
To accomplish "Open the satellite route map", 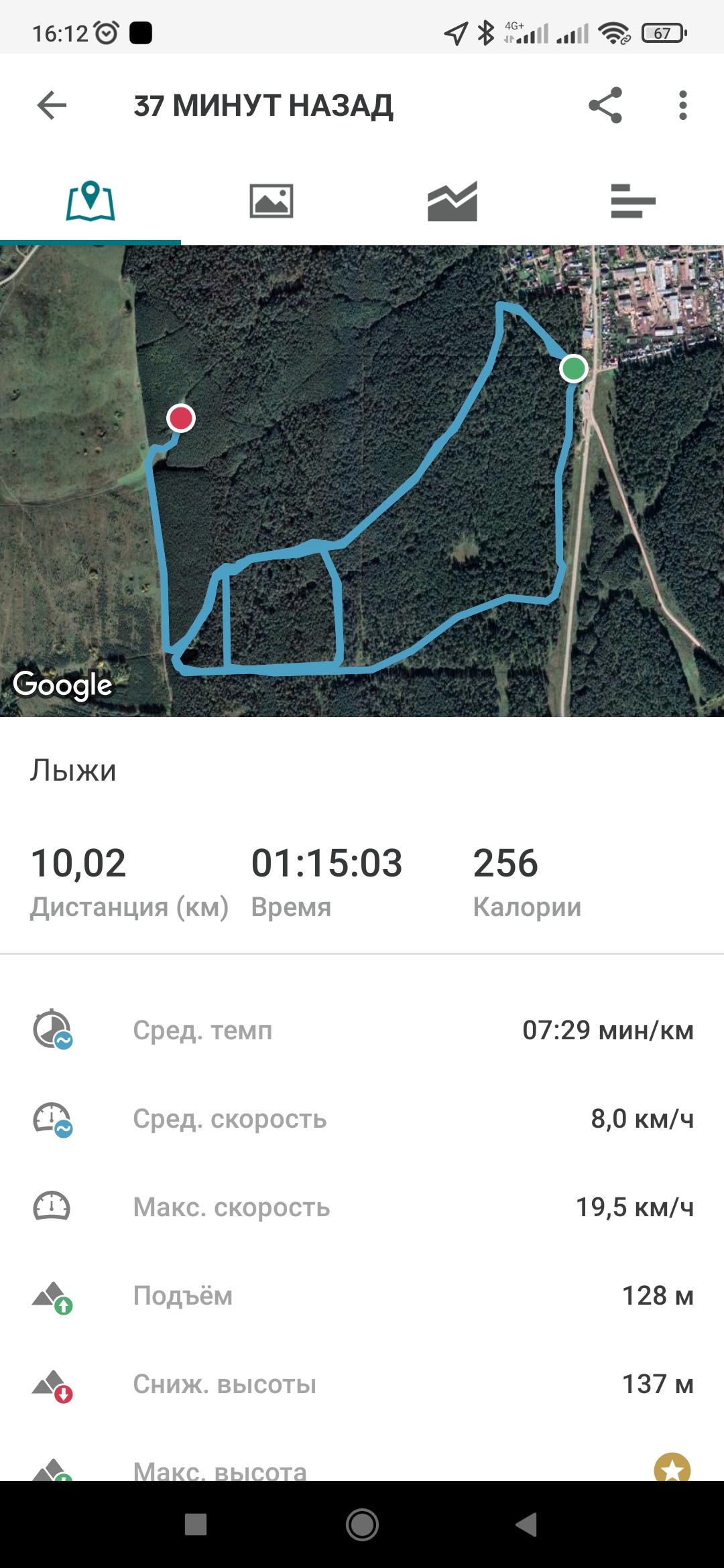I will click(x=362, y=480).
